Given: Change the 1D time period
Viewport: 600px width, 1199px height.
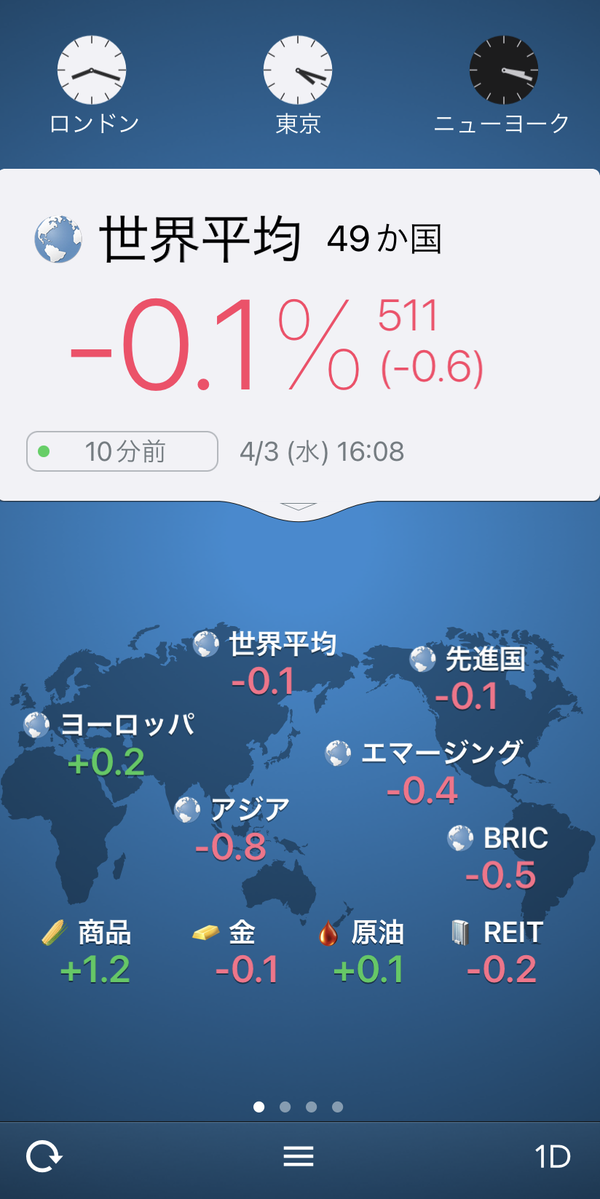Looking at the screenshot, I should [552, 1157].
